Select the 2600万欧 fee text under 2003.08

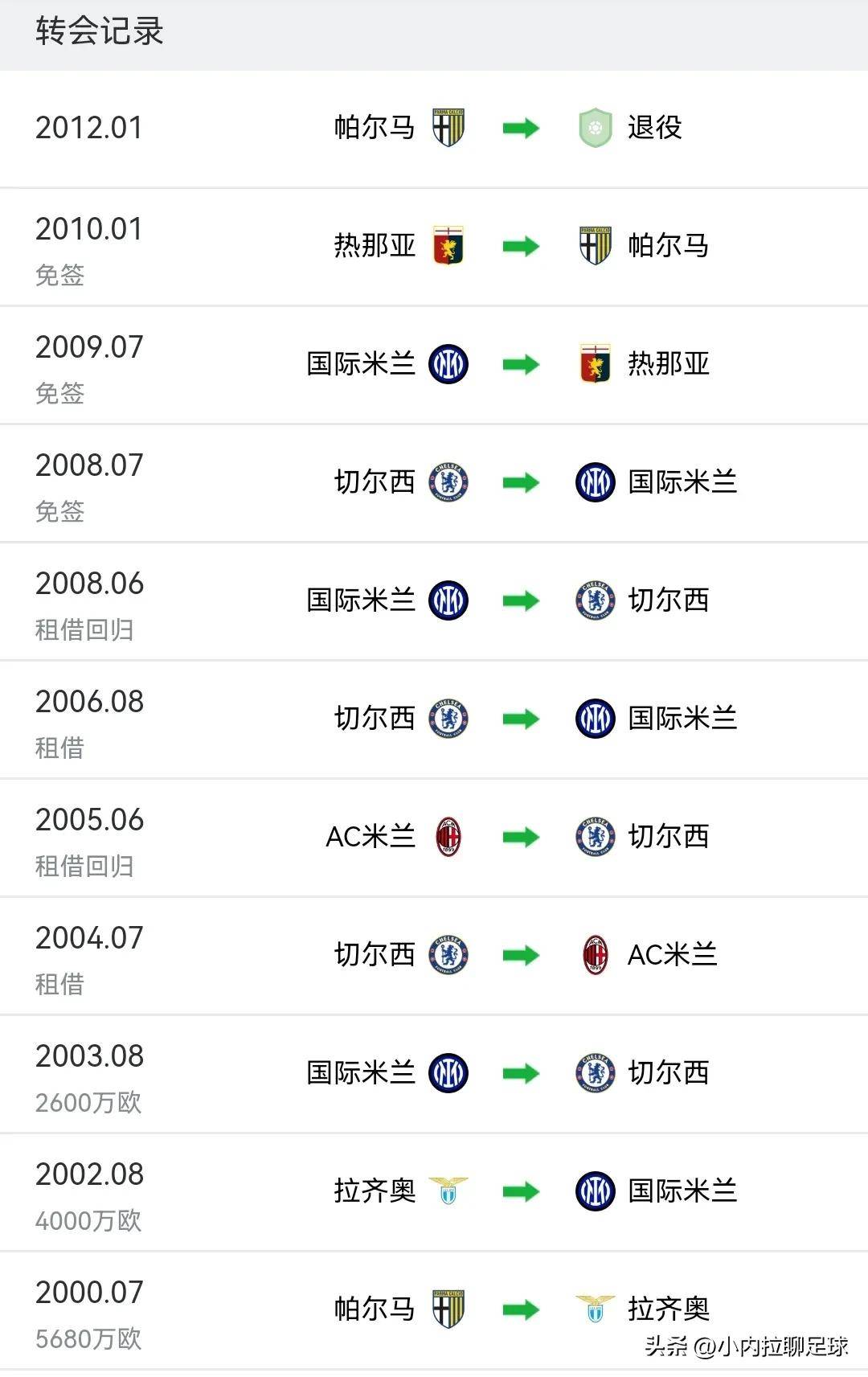[x=88, y=1102]
